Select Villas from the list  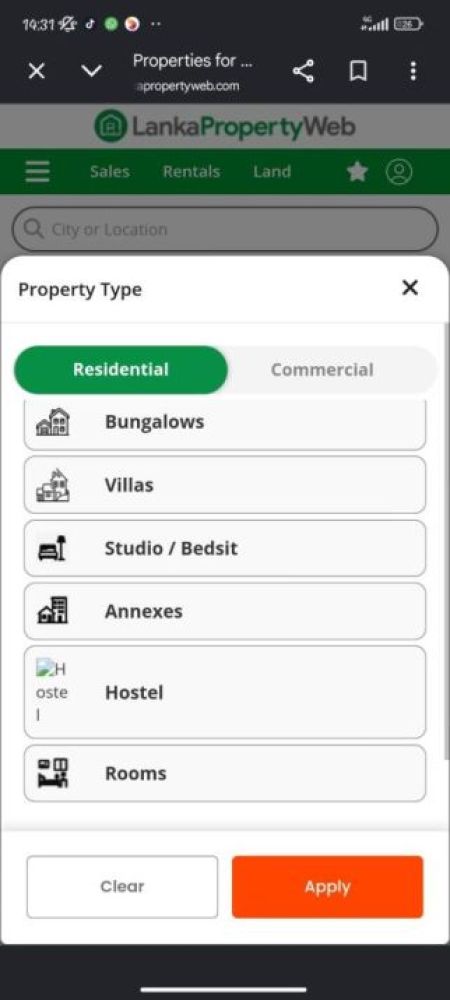224,485
